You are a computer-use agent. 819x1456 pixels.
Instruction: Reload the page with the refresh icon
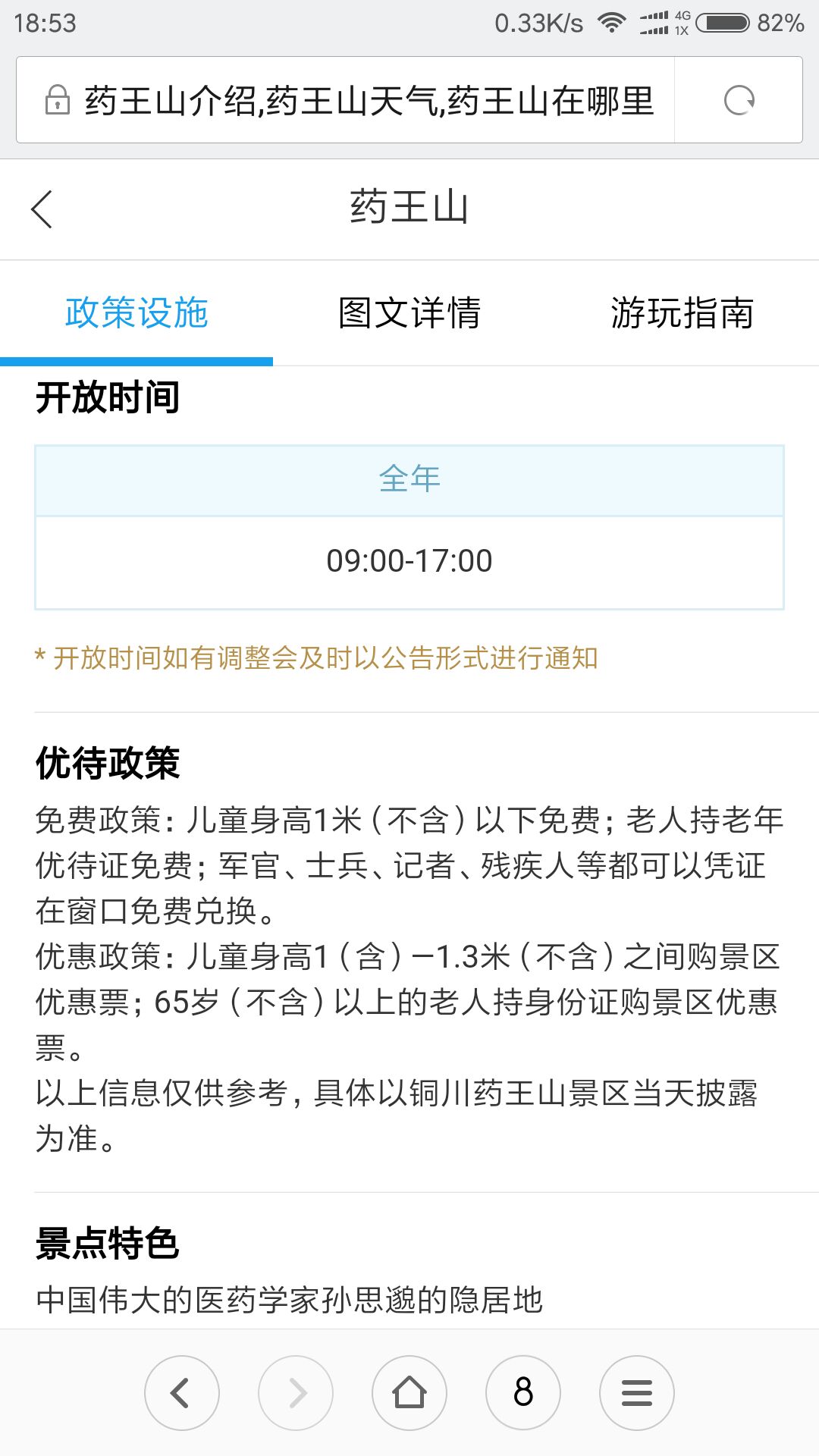point(739,100)
